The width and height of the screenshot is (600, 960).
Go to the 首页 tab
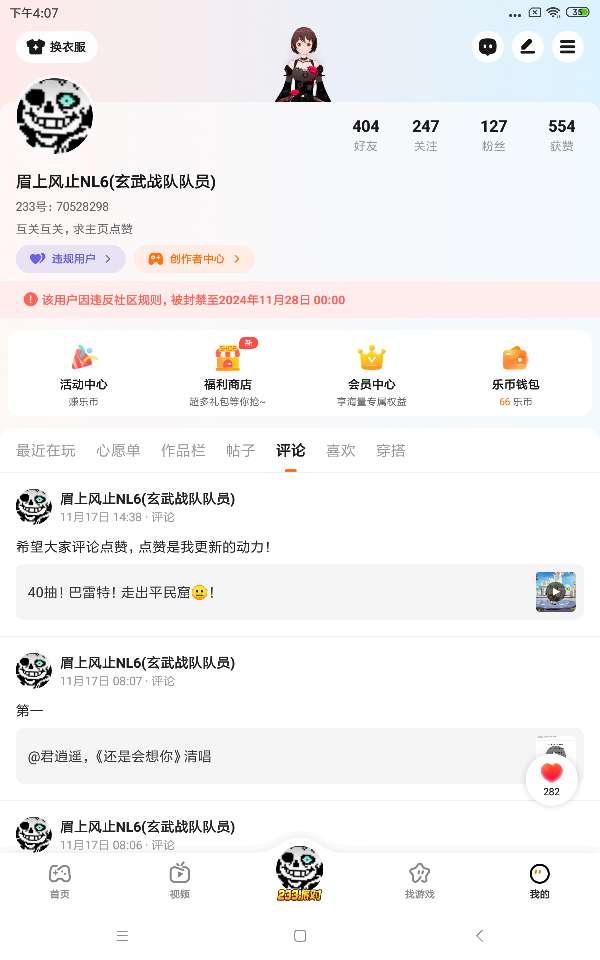pos(60,880)
